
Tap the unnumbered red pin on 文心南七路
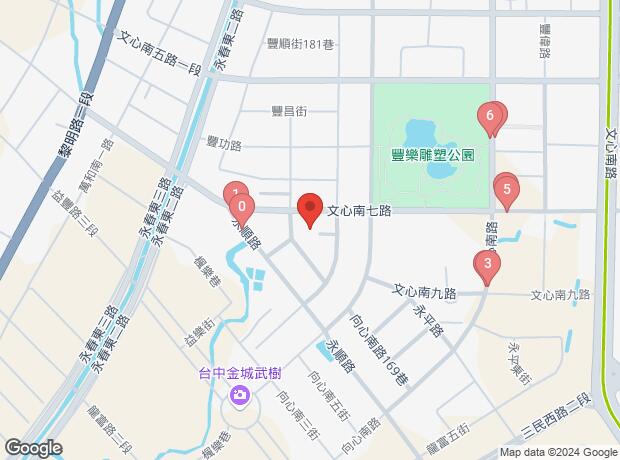pos(309,210)
